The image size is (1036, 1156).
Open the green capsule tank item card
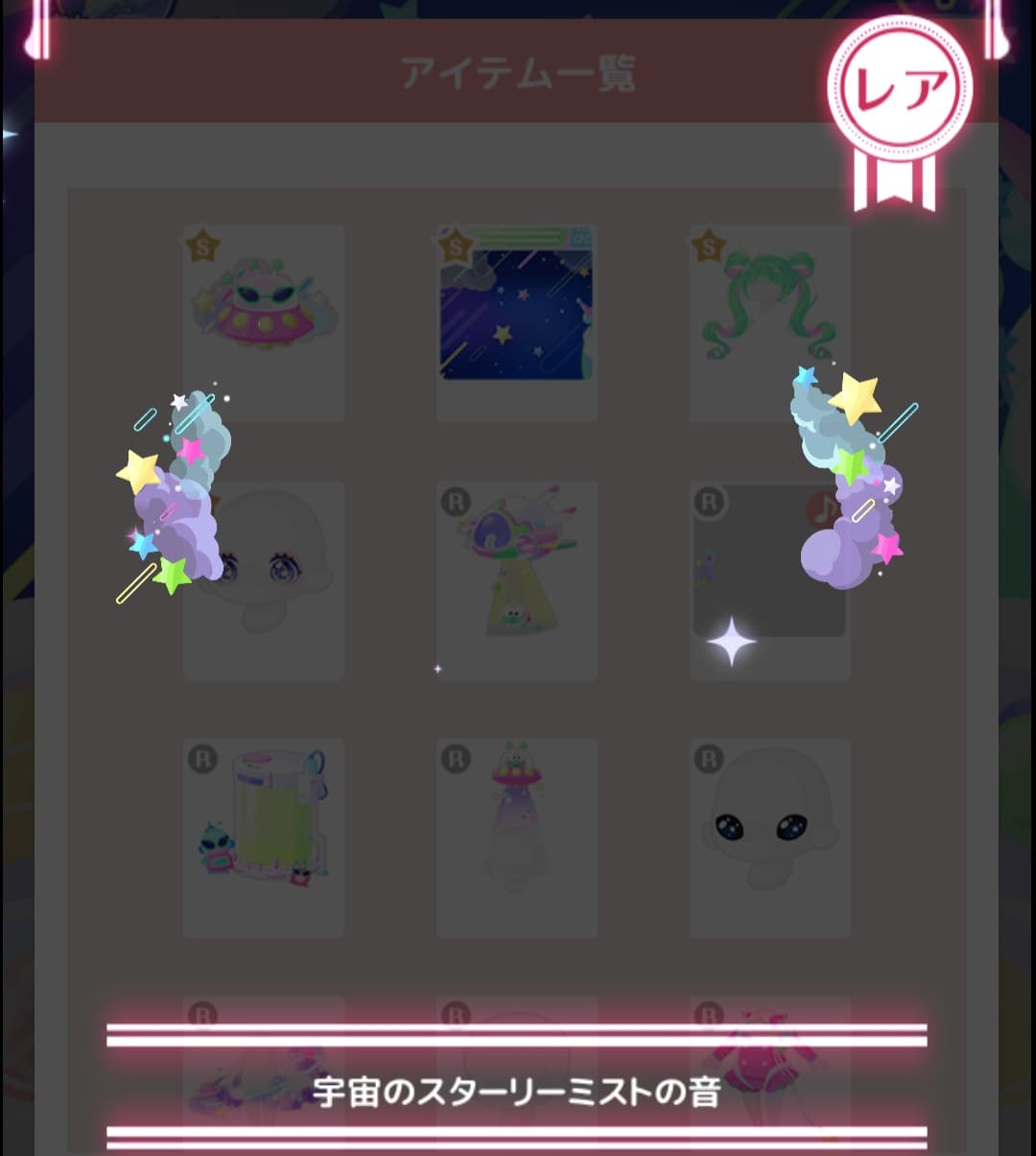(264, 837)
